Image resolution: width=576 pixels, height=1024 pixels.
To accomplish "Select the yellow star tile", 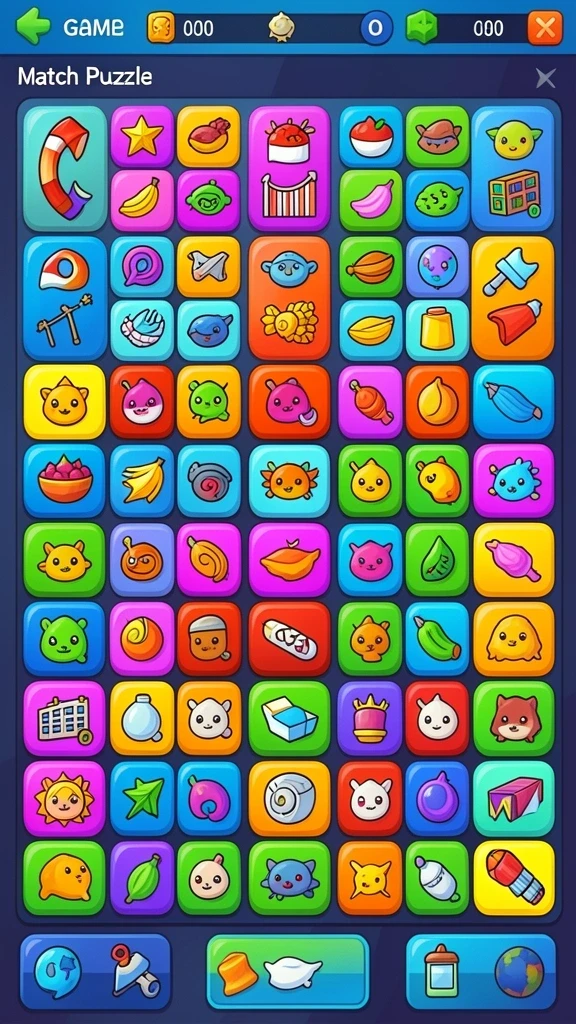I will 142,136.
